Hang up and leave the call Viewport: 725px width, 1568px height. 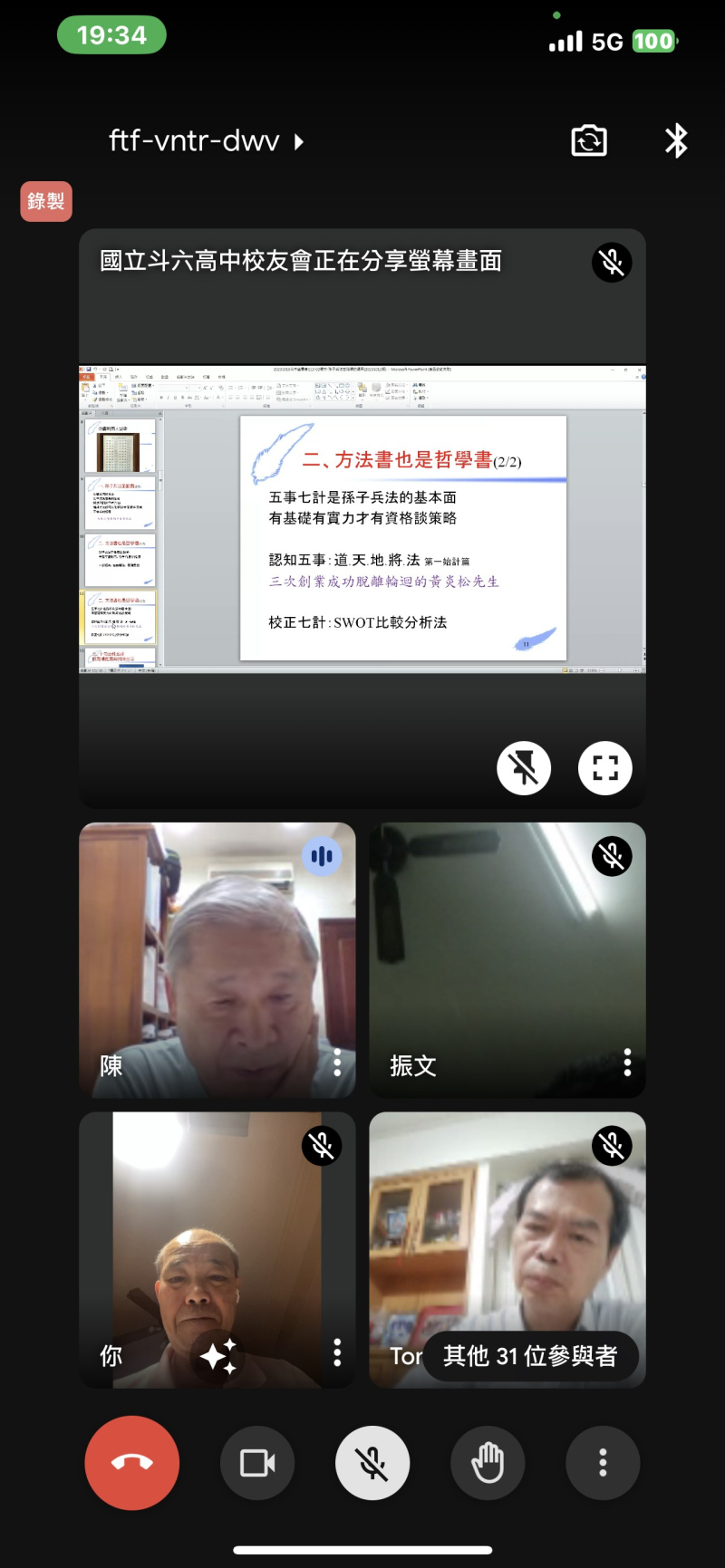(x=132, y=1463)
